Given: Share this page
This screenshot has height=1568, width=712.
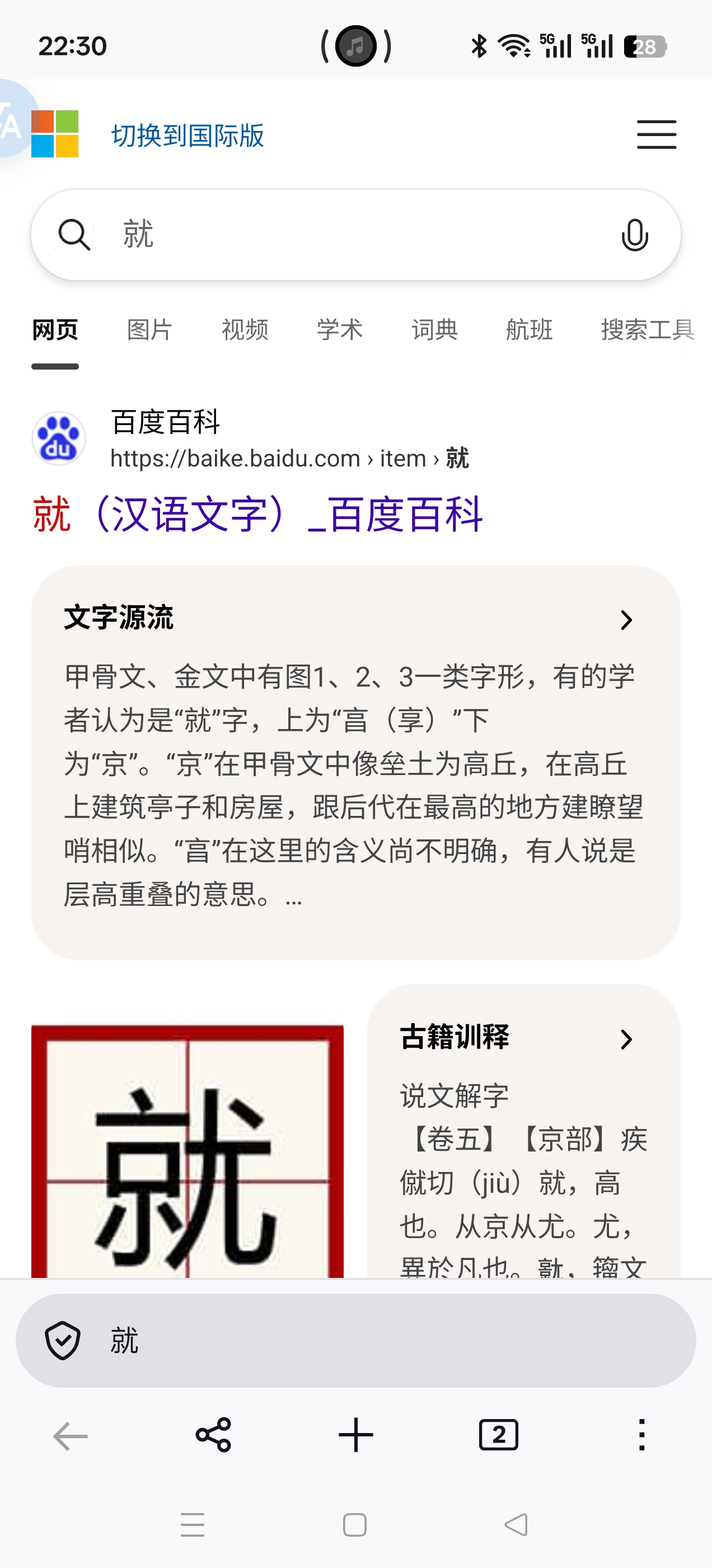Looking at the screenshot, I should [x=213, y=1435].
